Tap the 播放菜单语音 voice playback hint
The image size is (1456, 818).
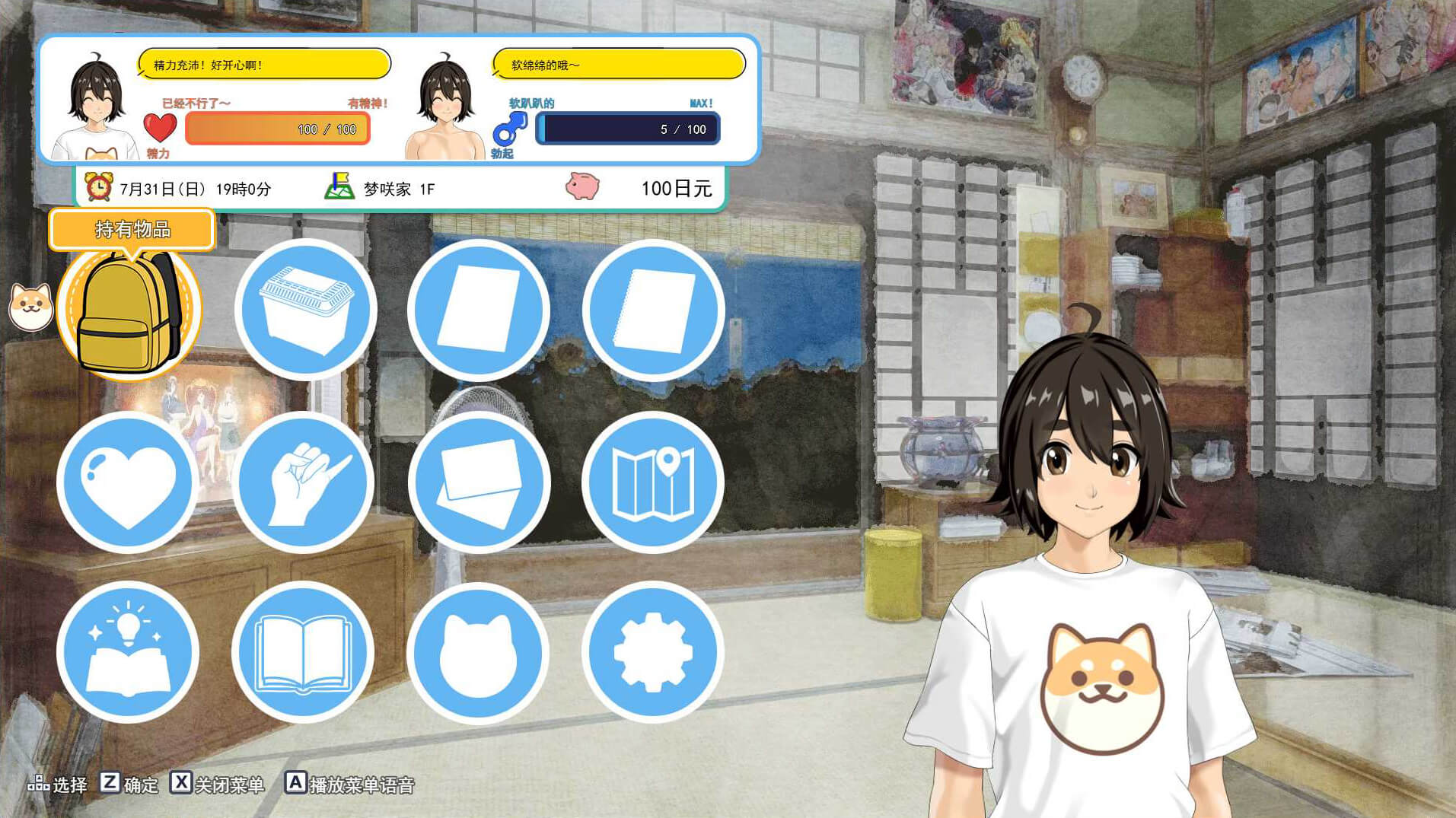click(x=350, y=785)
